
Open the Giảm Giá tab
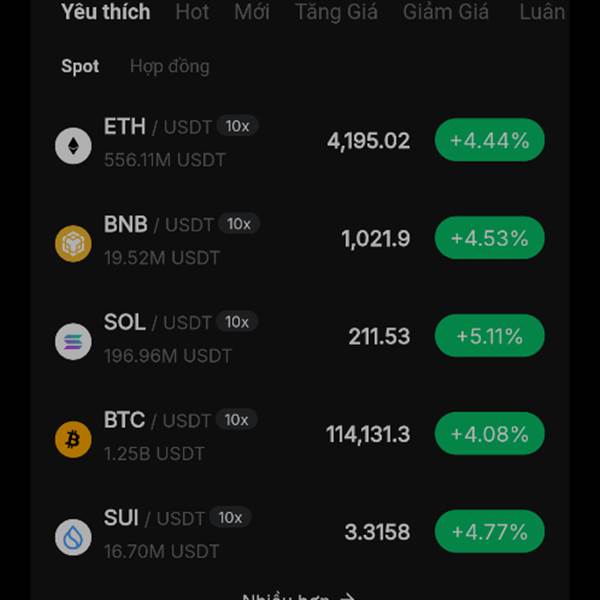446,12
